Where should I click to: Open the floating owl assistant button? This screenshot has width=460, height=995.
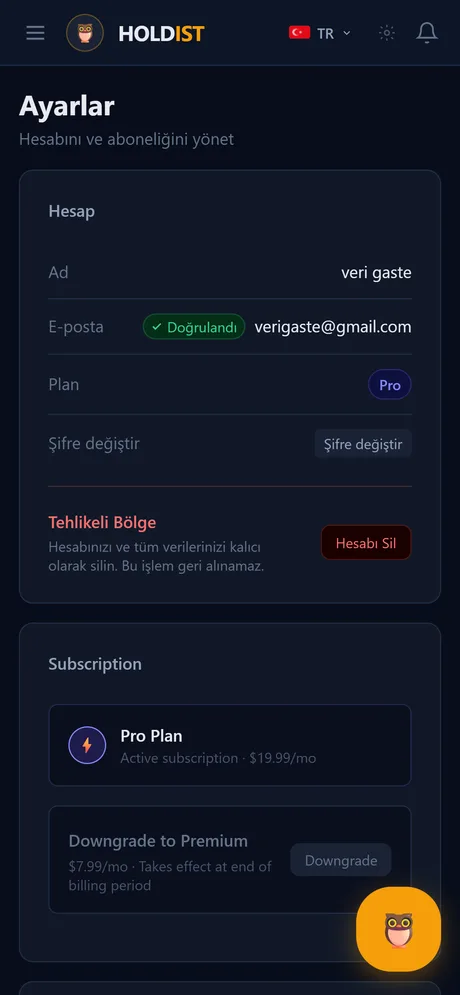(x=398, y=929)
